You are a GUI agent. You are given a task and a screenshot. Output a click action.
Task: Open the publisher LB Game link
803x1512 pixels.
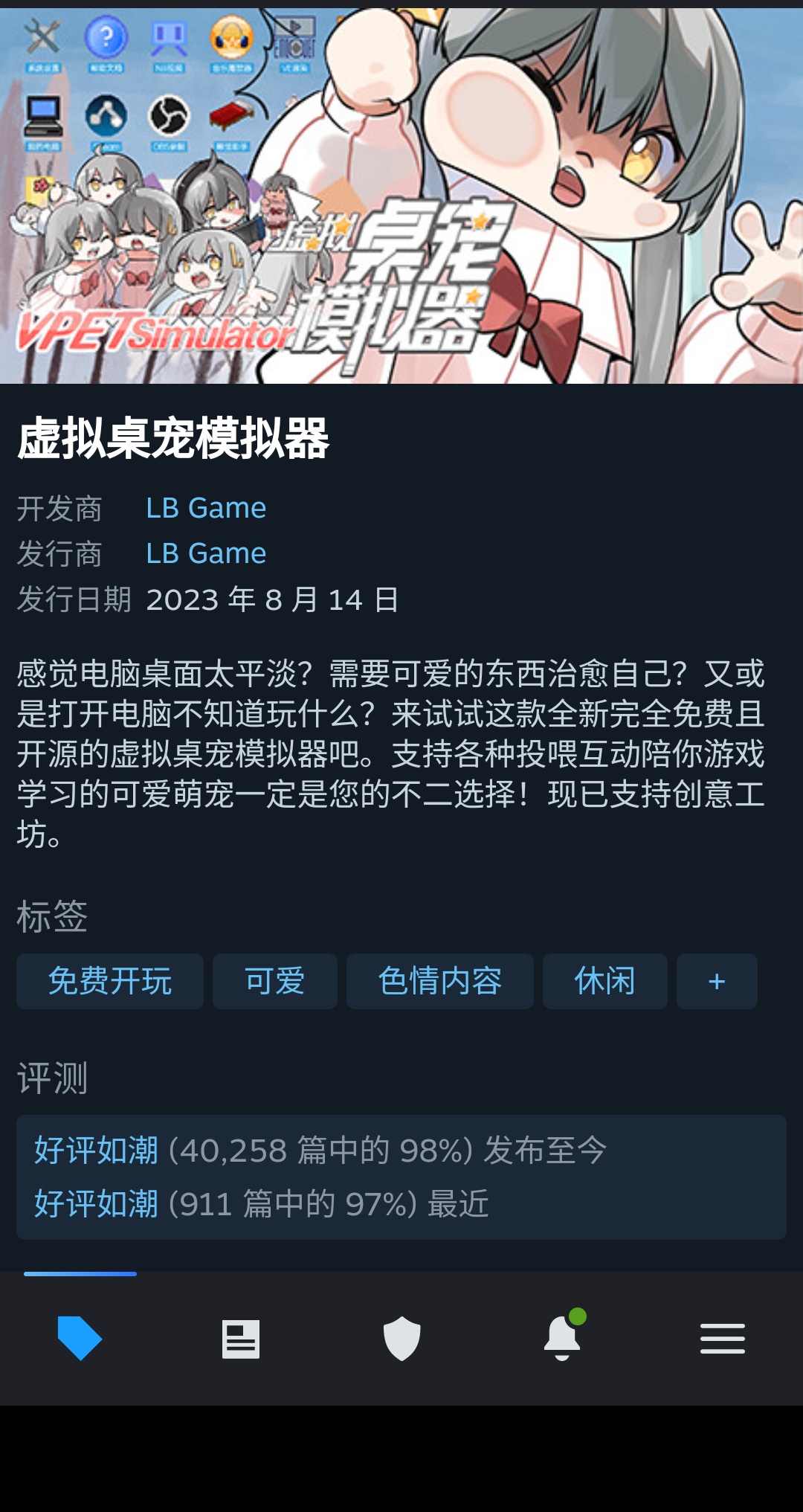point(206,553)
